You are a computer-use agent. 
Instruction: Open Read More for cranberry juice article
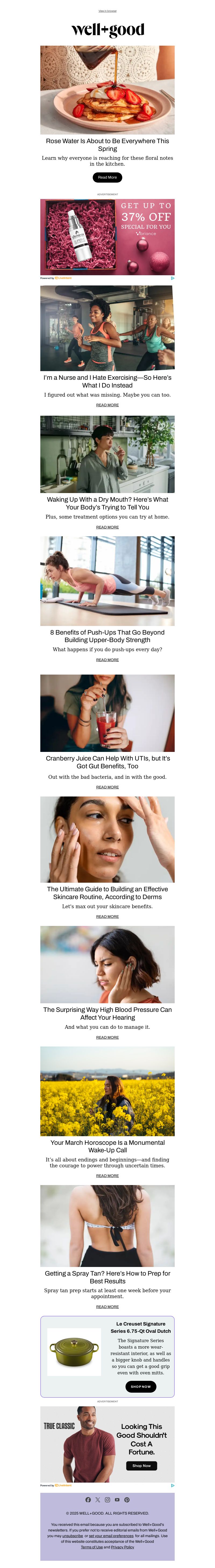[107, 787]
